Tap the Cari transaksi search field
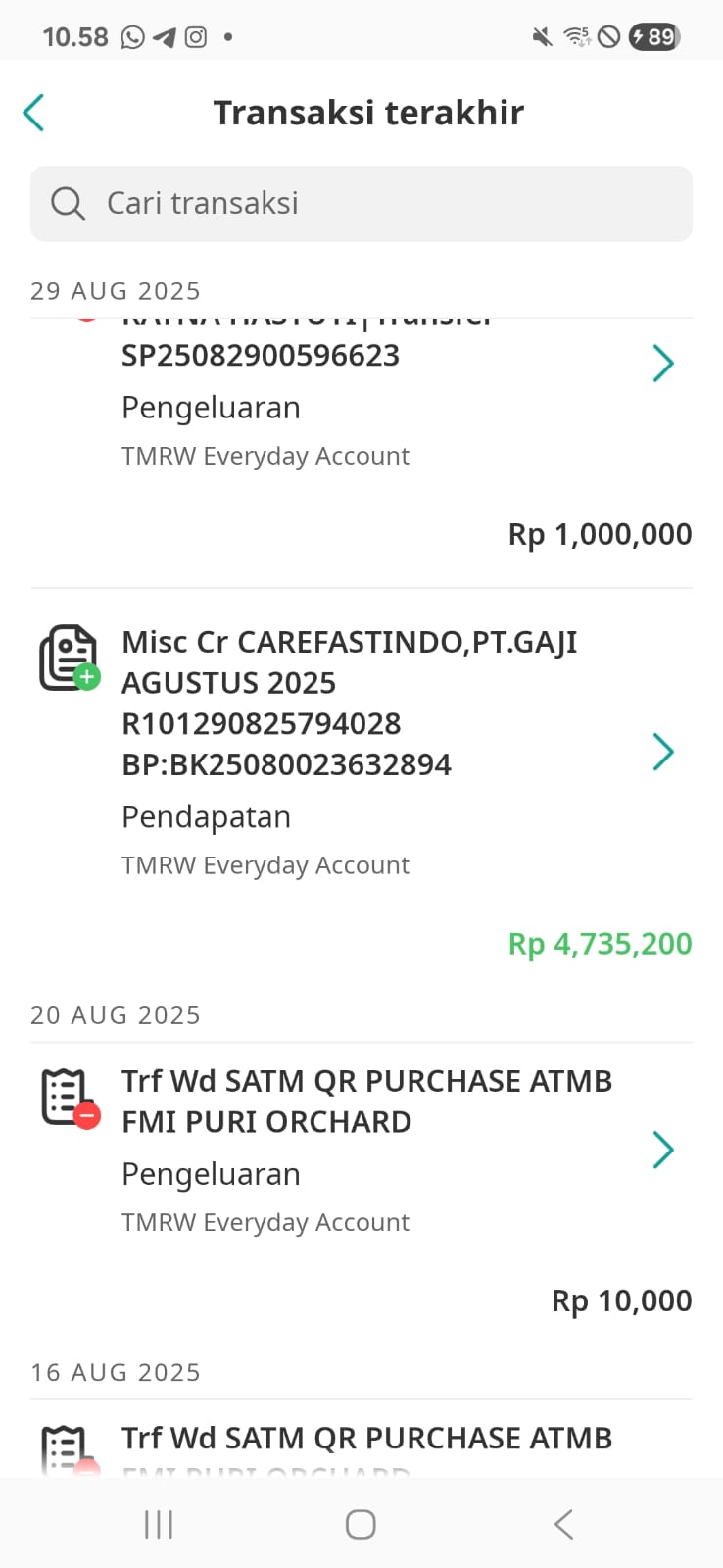 pos(361,203)
